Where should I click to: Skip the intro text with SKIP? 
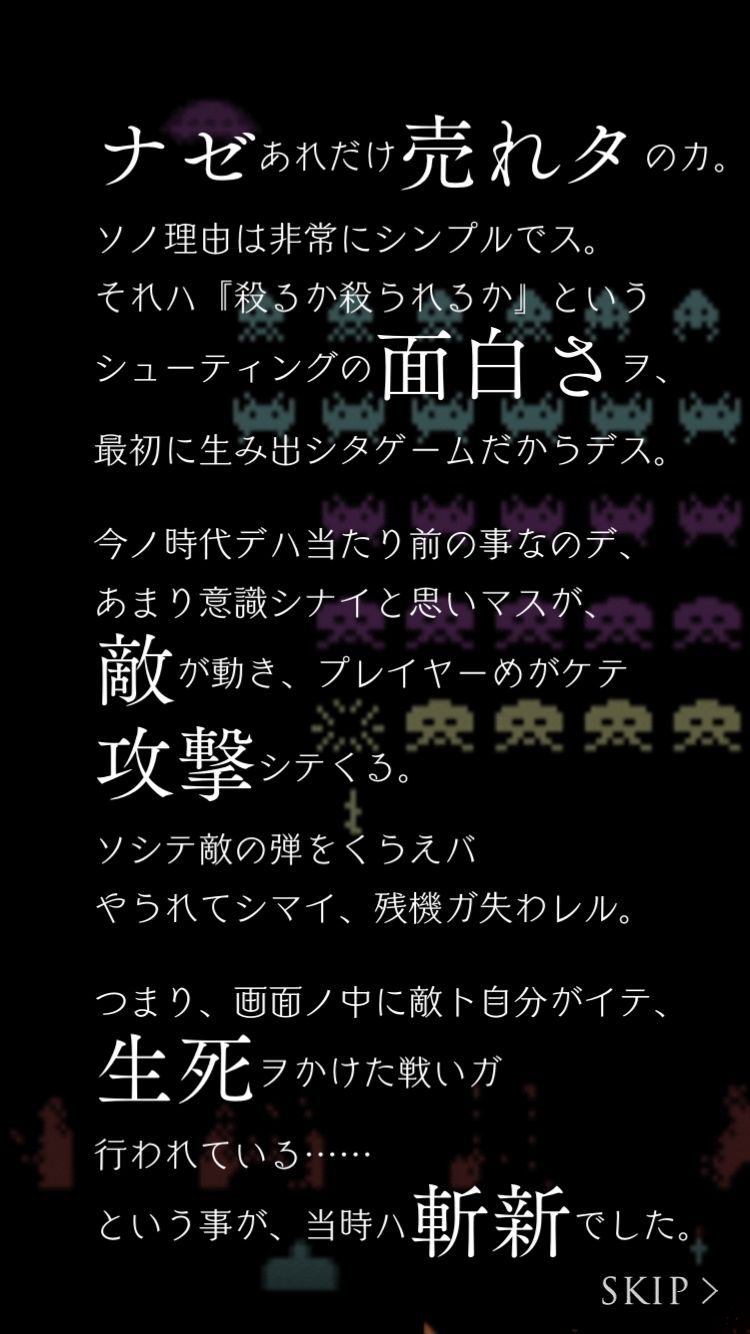pos(659,1291)
